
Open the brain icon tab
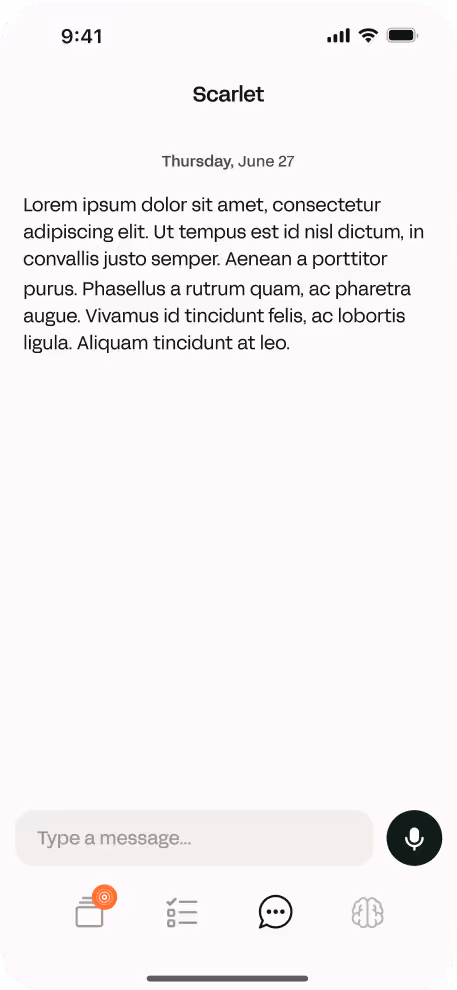(x=367, y=913)
